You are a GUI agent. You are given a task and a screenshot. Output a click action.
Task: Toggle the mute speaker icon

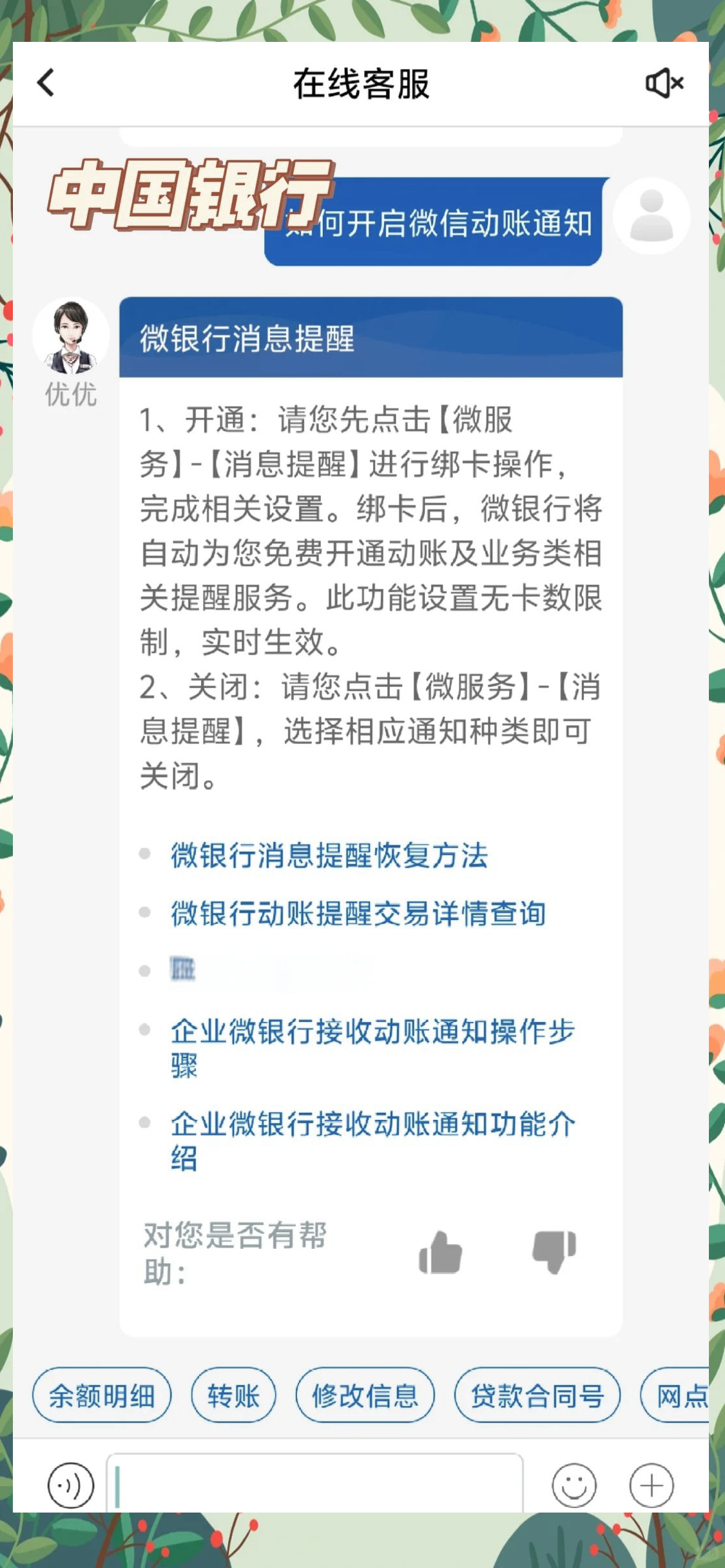tap(664, 84)
